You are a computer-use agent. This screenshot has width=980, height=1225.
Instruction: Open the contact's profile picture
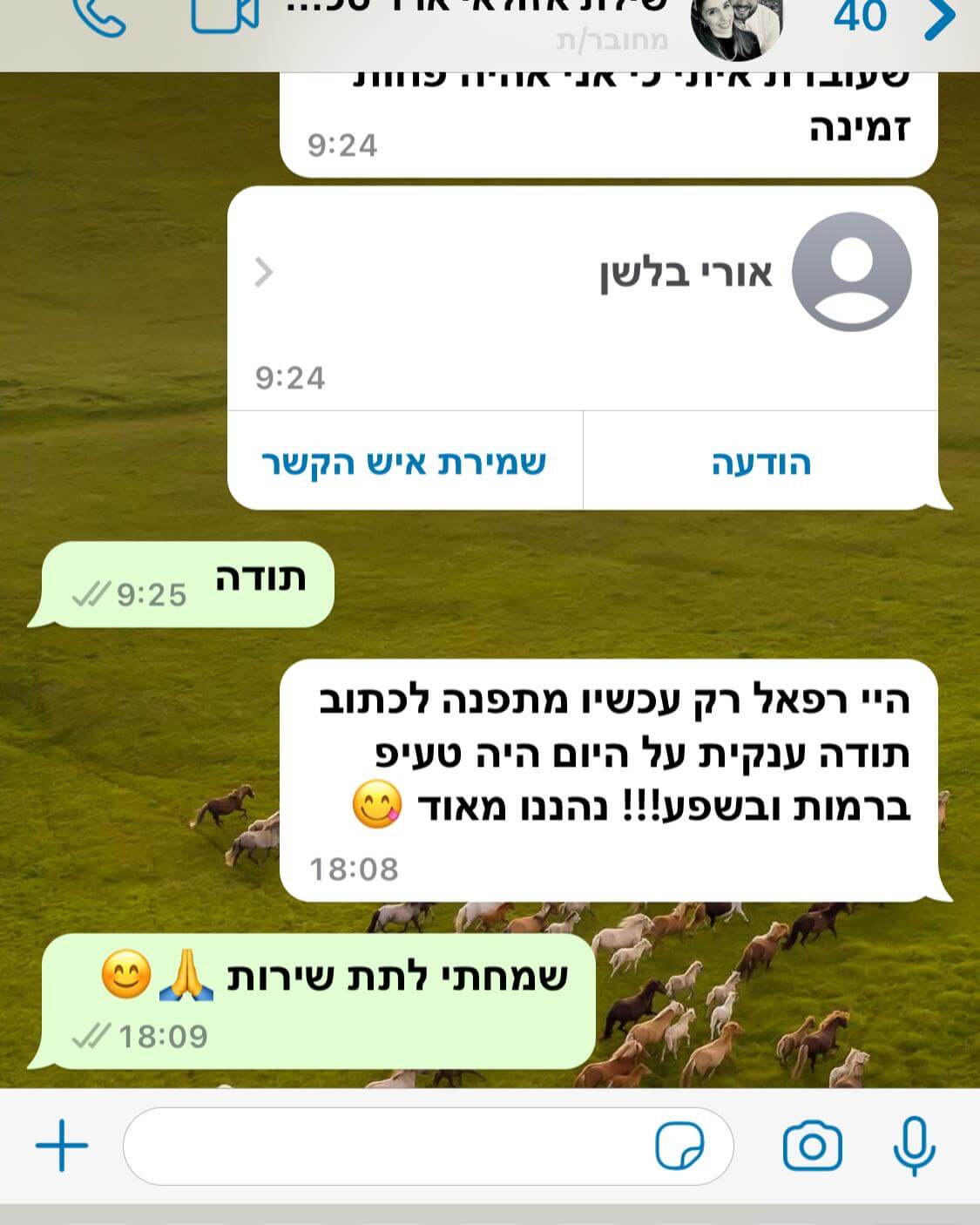click(x=737, y=26)
